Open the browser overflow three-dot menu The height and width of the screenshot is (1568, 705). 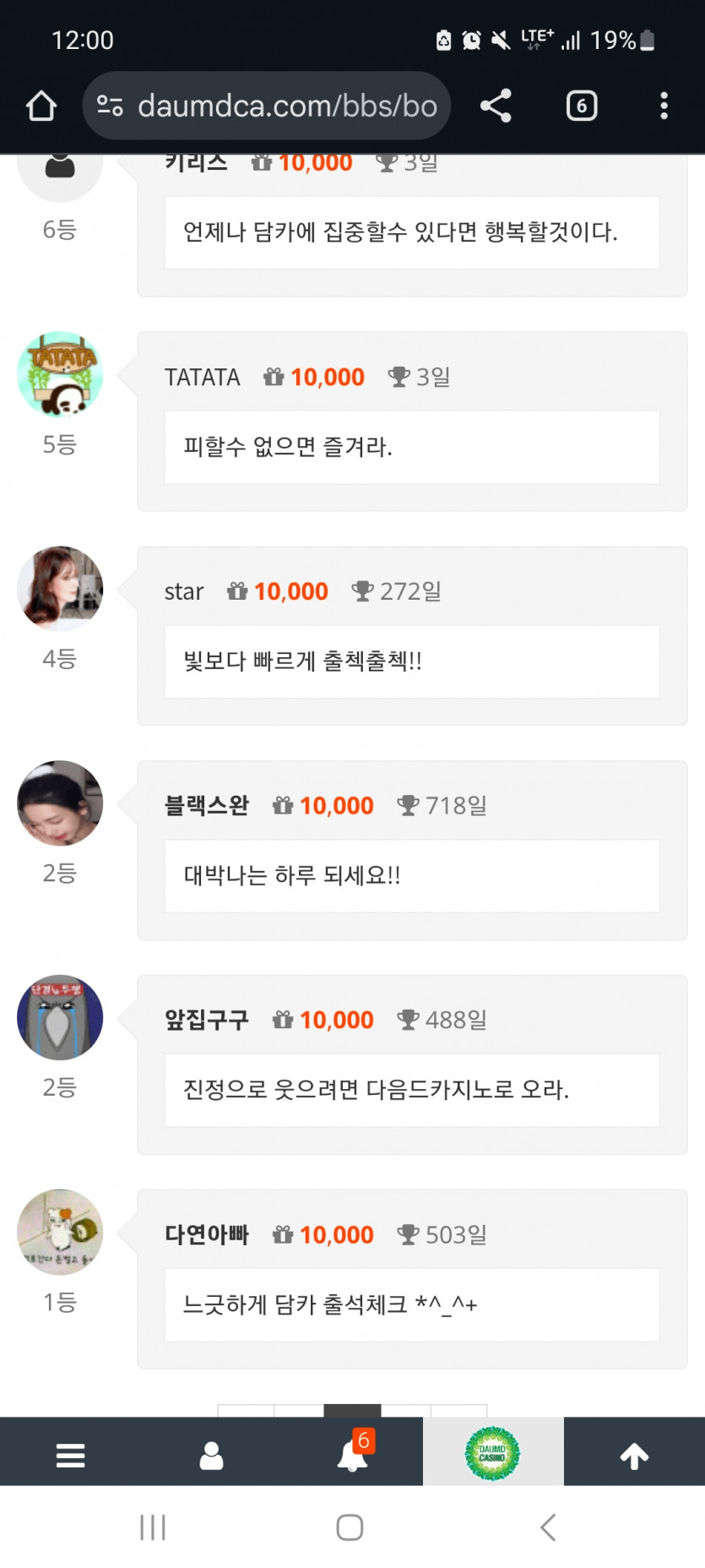click(x=664, y=105)
